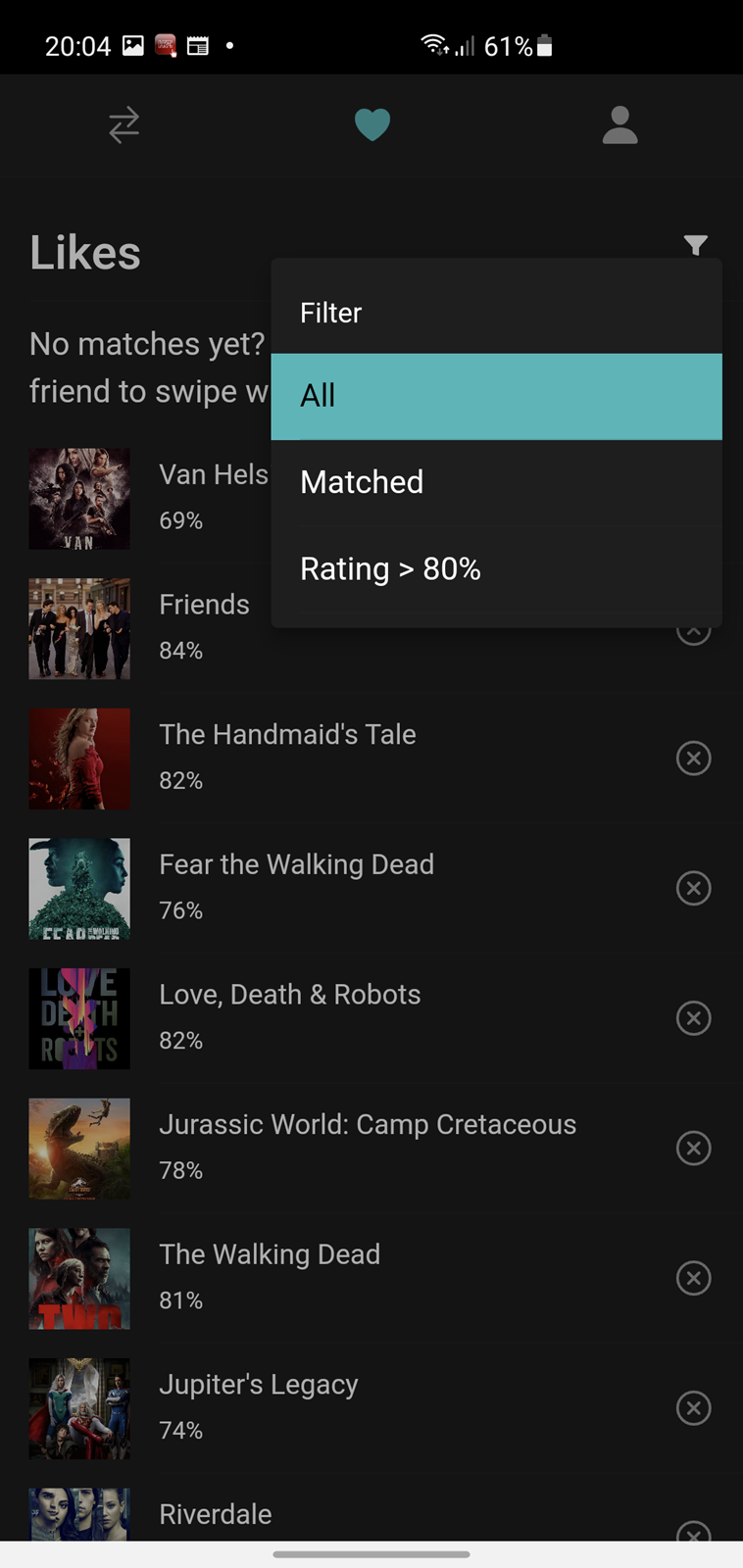Image resolution: width=743 pixels, height=1568 pixels.
Task: Remove Jupiter's Legacy from likes
Action: pos(694,1408)
